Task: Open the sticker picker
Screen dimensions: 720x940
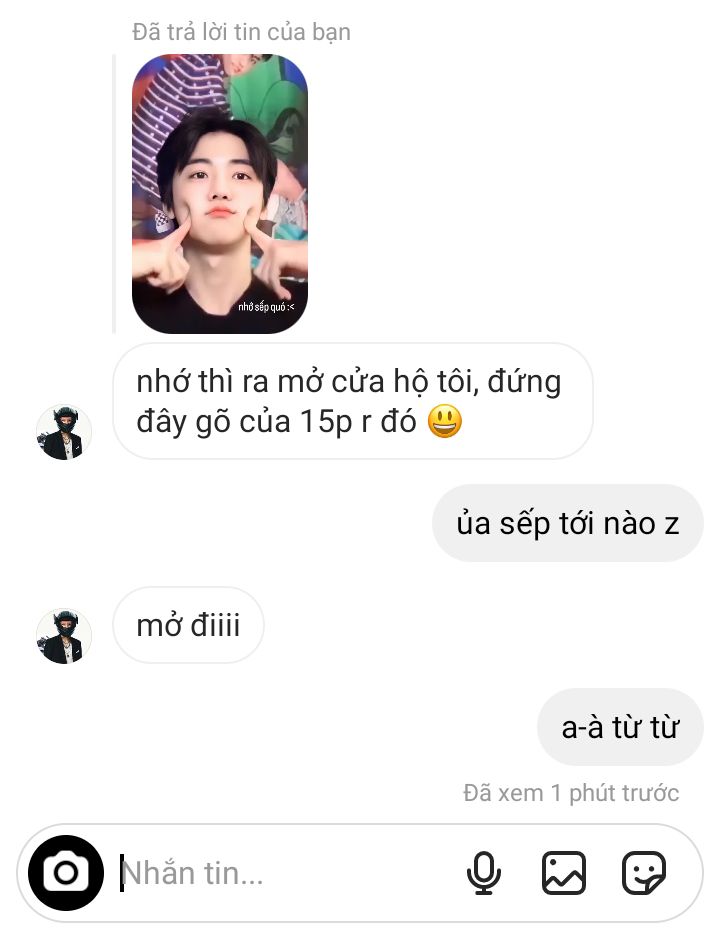Action: pos(644,873)
